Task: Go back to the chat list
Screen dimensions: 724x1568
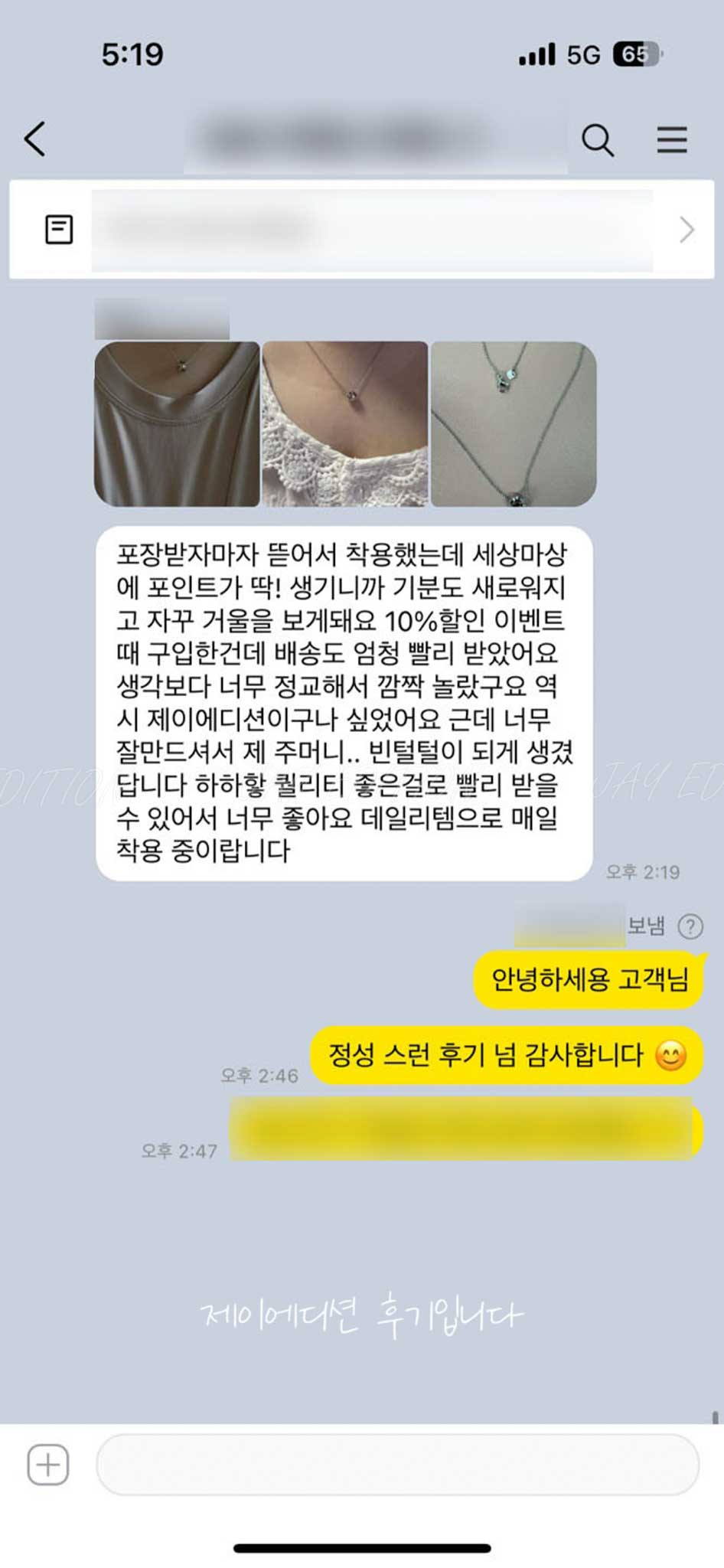Action: [35, 139]
